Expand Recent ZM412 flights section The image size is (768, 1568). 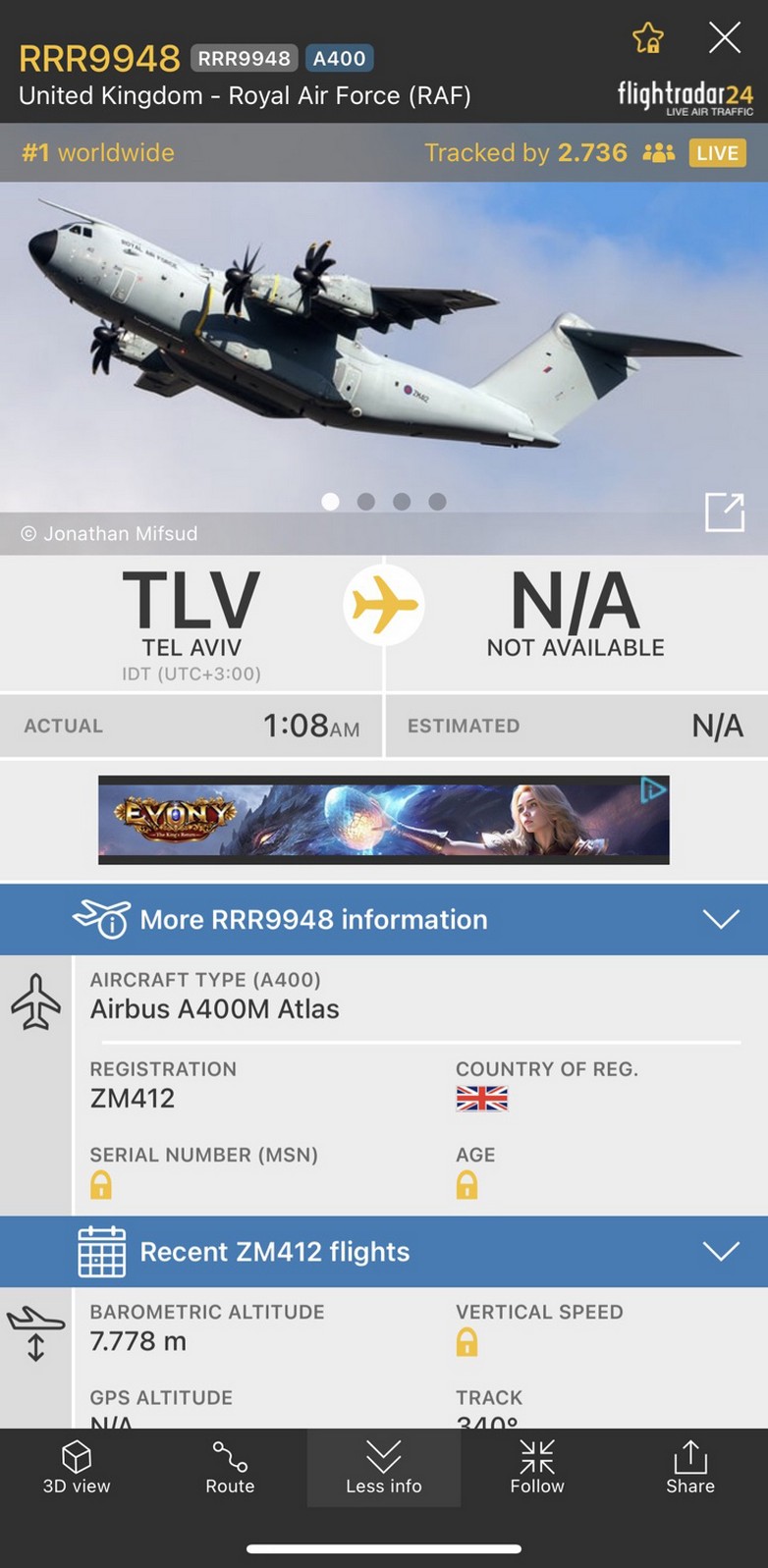pos(383,1252)
